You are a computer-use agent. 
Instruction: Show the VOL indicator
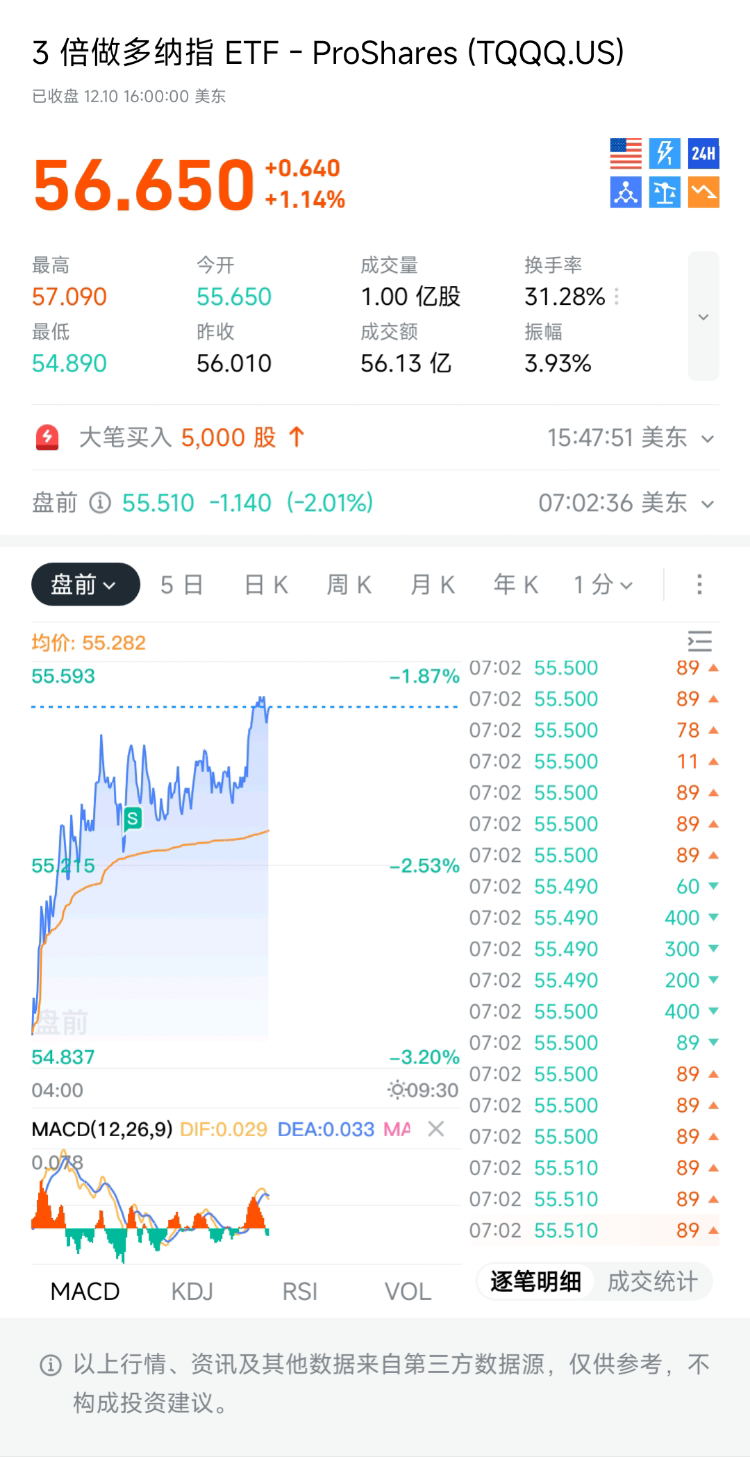tap(408, 1291)
